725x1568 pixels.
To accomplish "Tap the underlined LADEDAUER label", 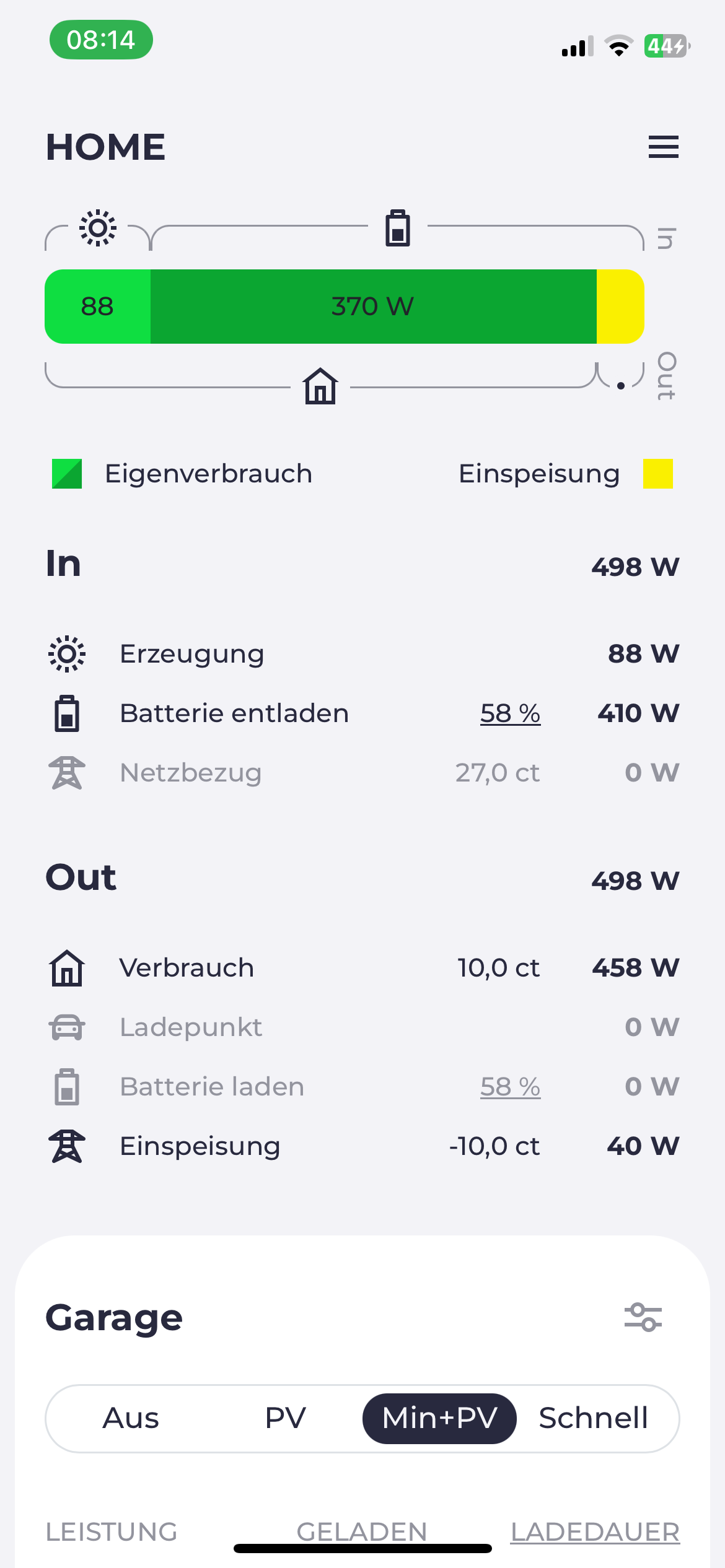I will (595, 1532).
